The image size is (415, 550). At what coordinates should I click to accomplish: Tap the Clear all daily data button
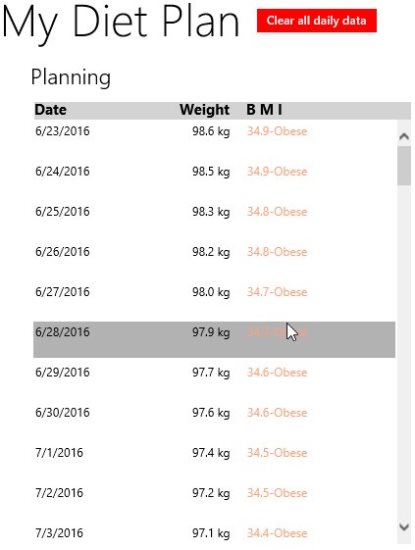316,21
